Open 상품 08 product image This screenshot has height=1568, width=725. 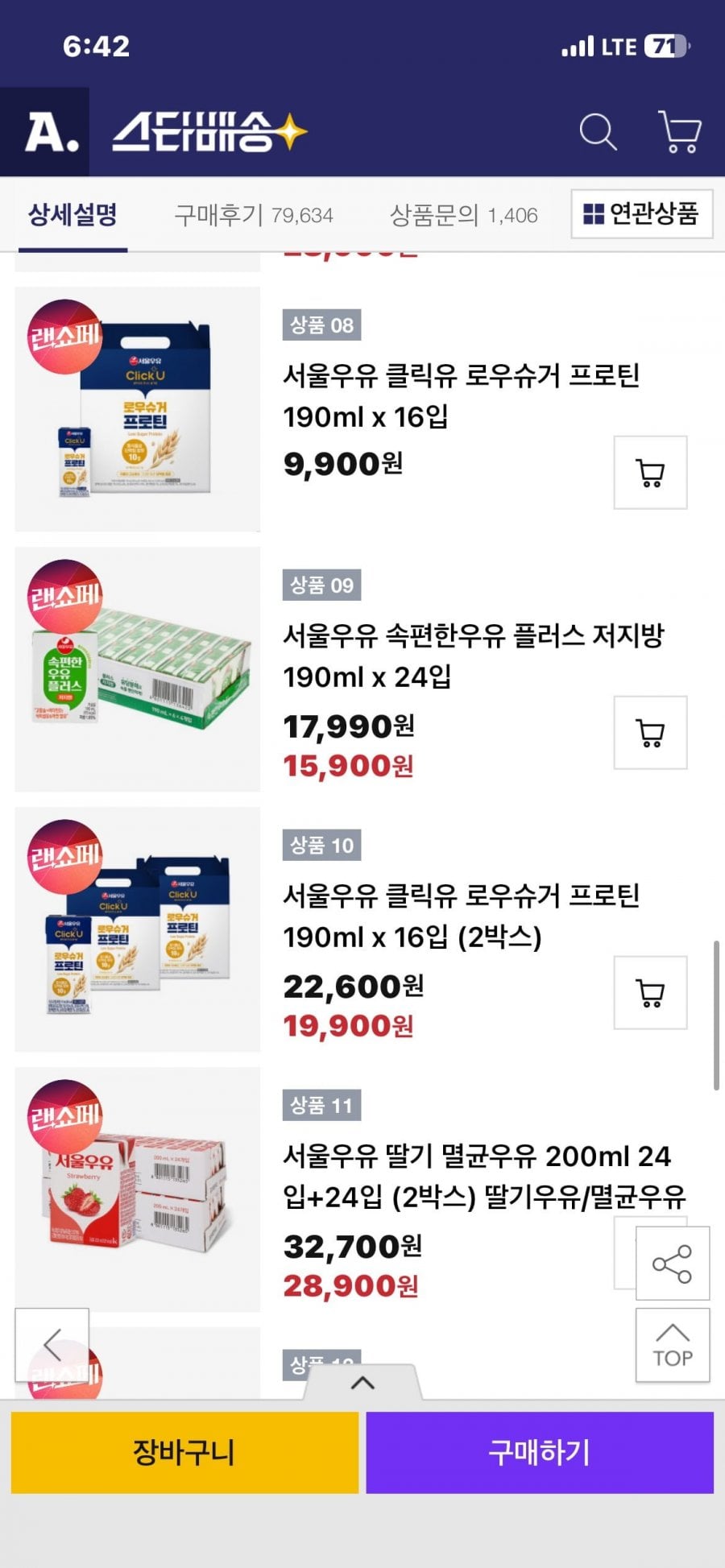(x=138, y=409)
